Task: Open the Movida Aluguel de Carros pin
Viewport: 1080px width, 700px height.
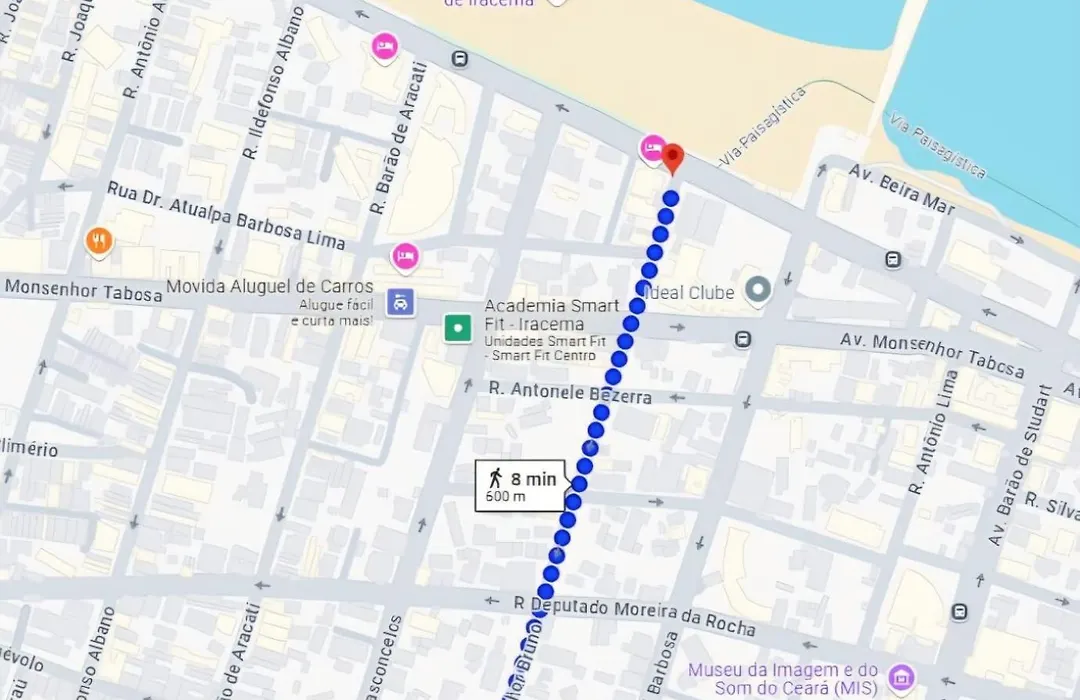Action: click(401, 301)
